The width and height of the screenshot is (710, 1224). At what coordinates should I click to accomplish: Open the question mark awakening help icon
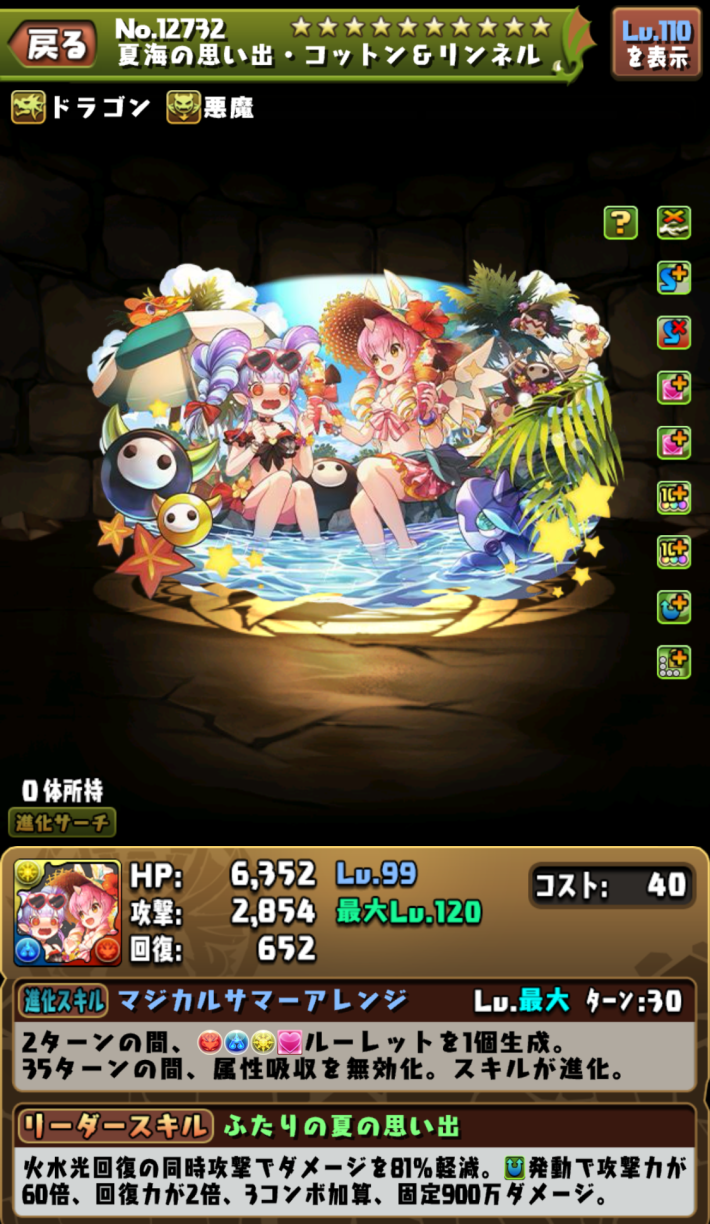pyautogui.click(x=620, y=222)
